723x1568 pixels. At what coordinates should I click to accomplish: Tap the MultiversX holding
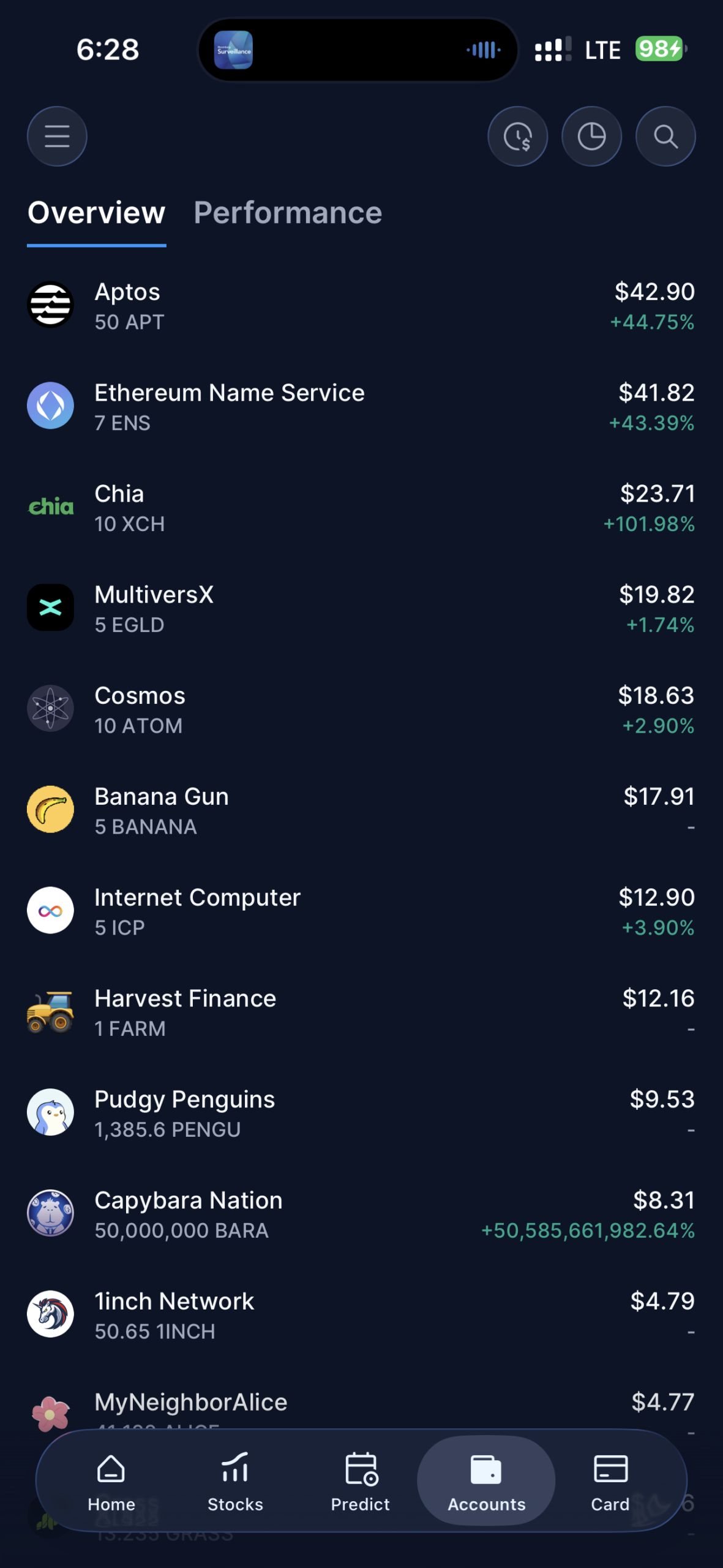click(x=361, y=609)
